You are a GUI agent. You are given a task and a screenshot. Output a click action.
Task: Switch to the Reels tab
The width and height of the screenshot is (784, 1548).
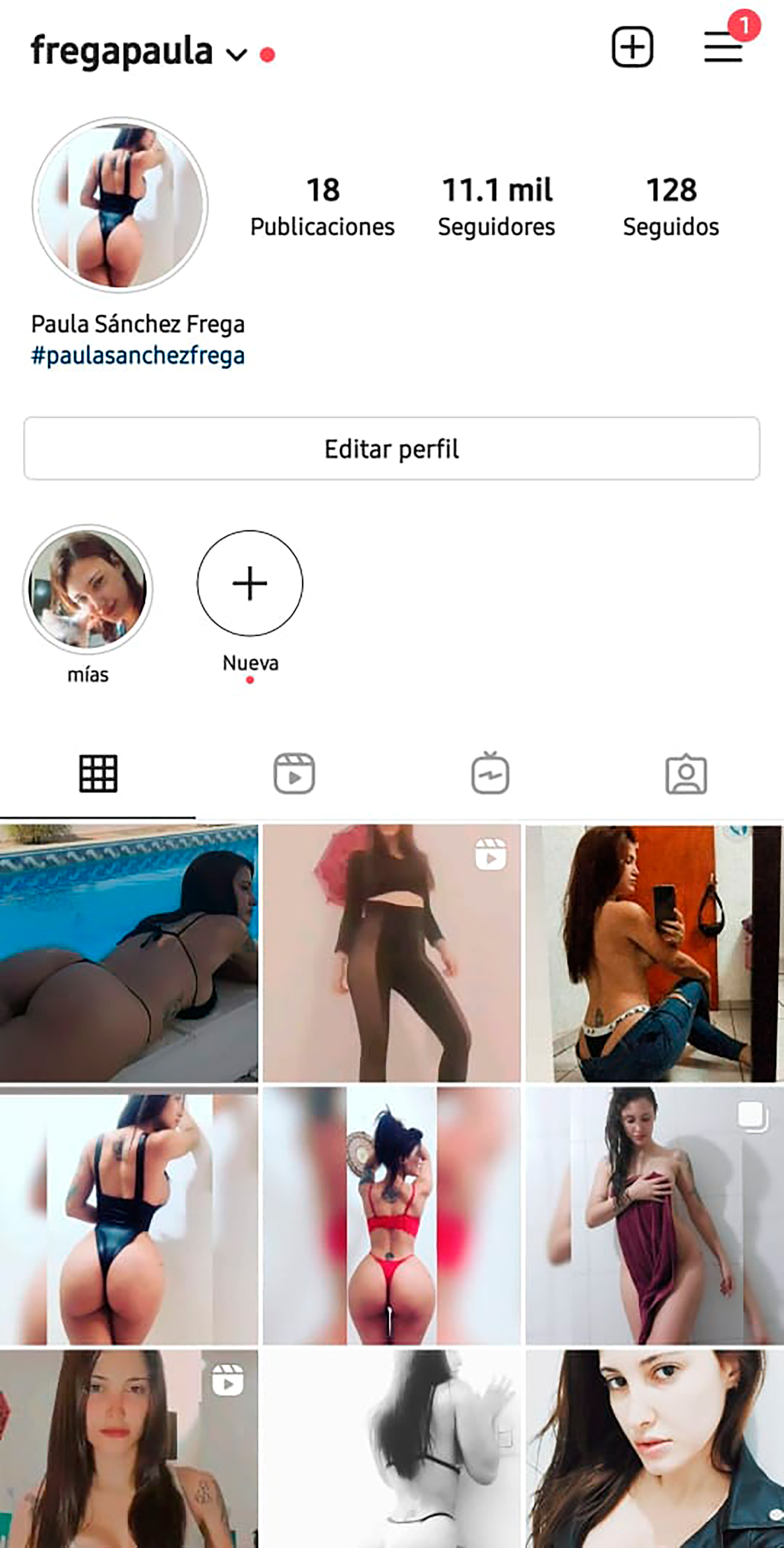point(294,774)
